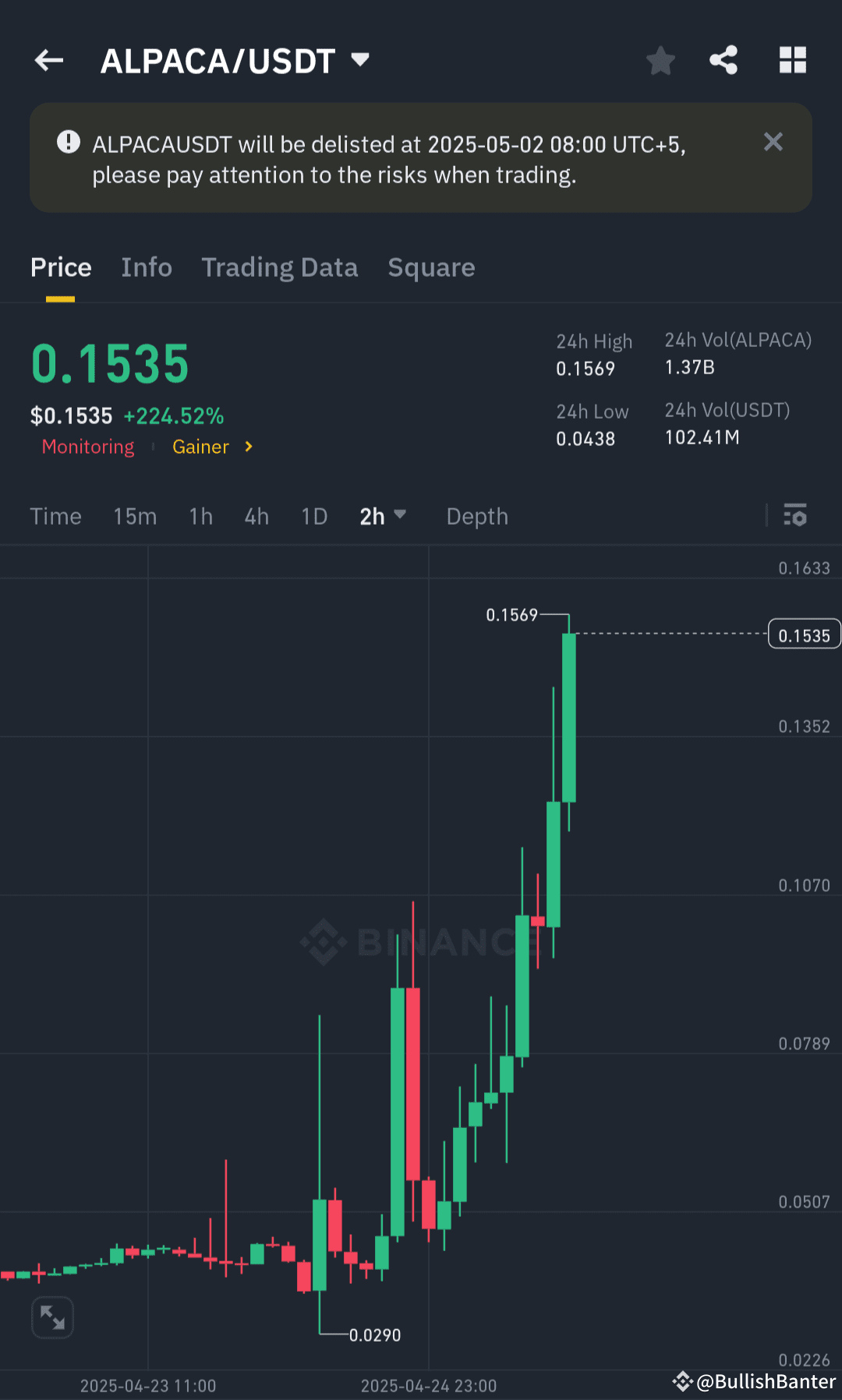Open the grid layout icon top right
The image size is (842, 1400).
coord(793,60)
